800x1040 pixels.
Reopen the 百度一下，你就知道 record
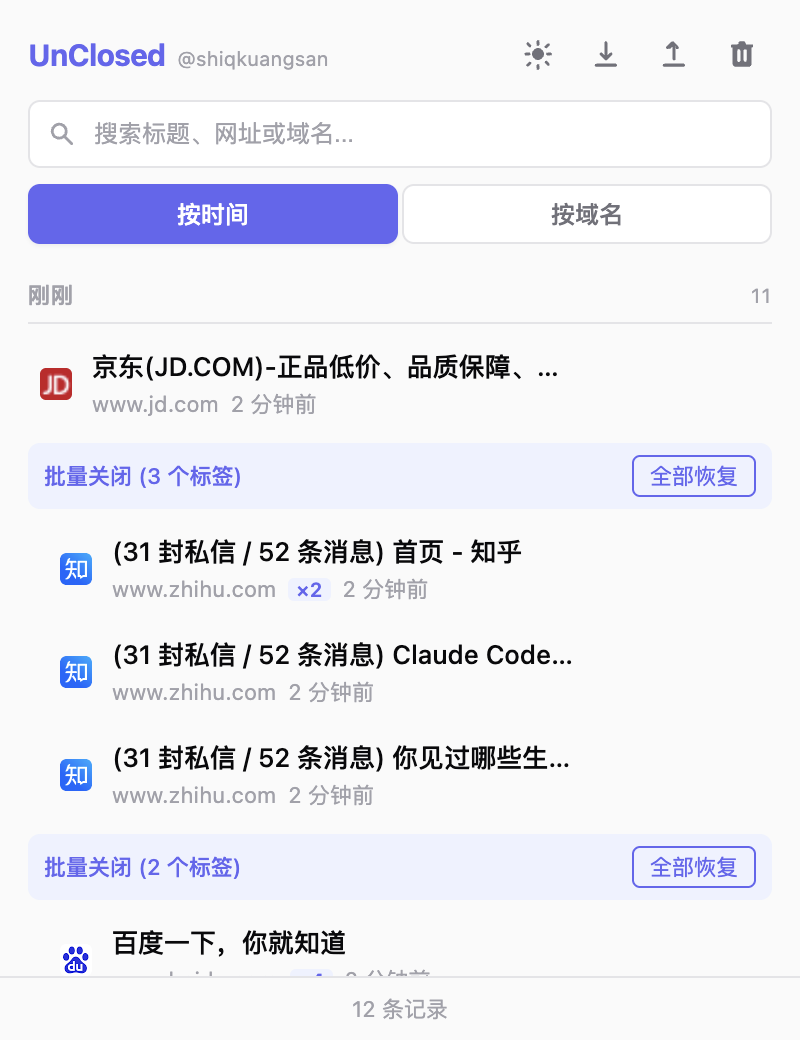229,944
